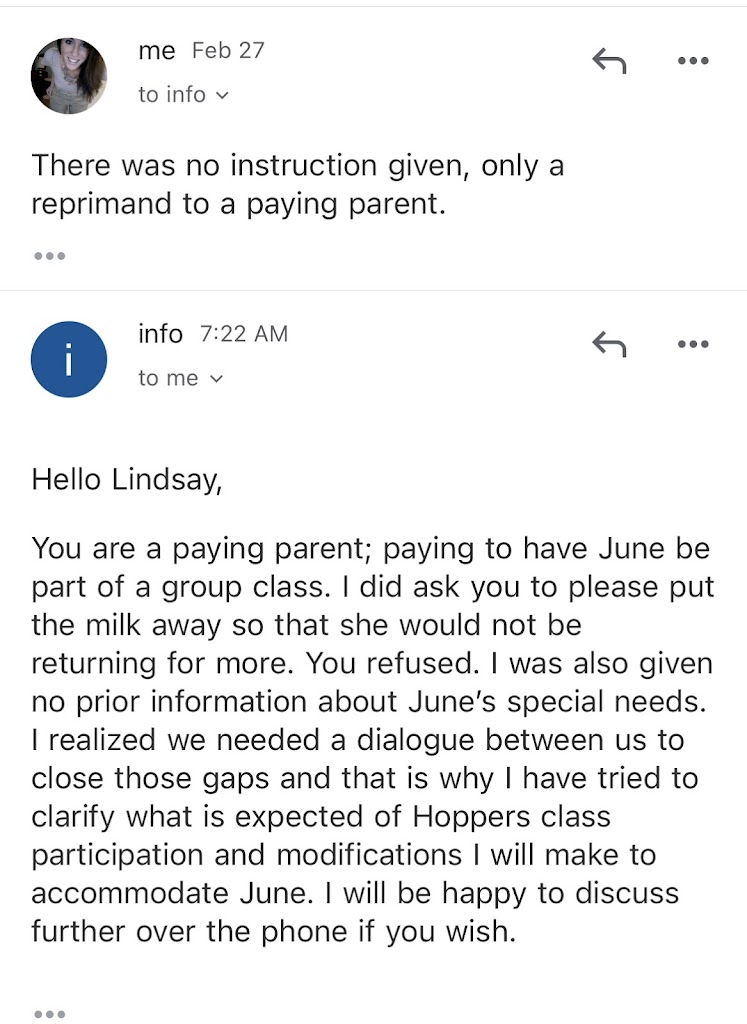
Task: Open overflow menu on the Feb 27 message
Action: pyautogui.click(x=692, y=61)
